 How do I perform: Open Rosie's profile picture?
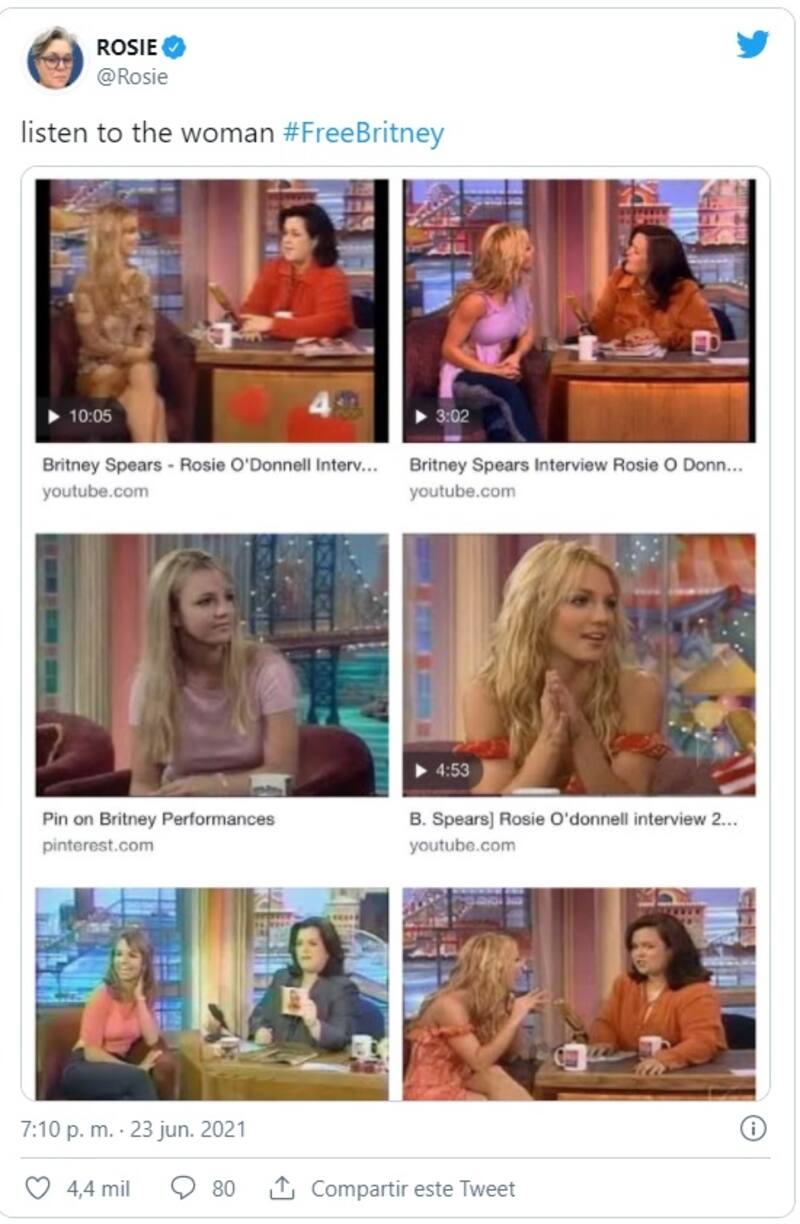(x=55, y=59)
